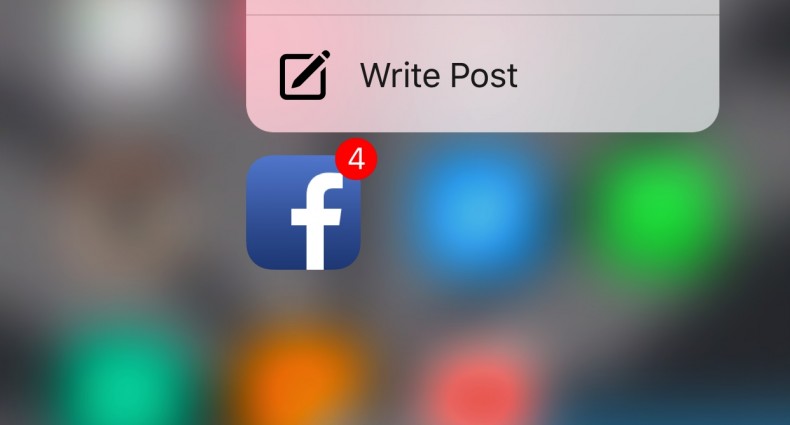
Task: Select the Write Post quick action
Action: (438, 75)
